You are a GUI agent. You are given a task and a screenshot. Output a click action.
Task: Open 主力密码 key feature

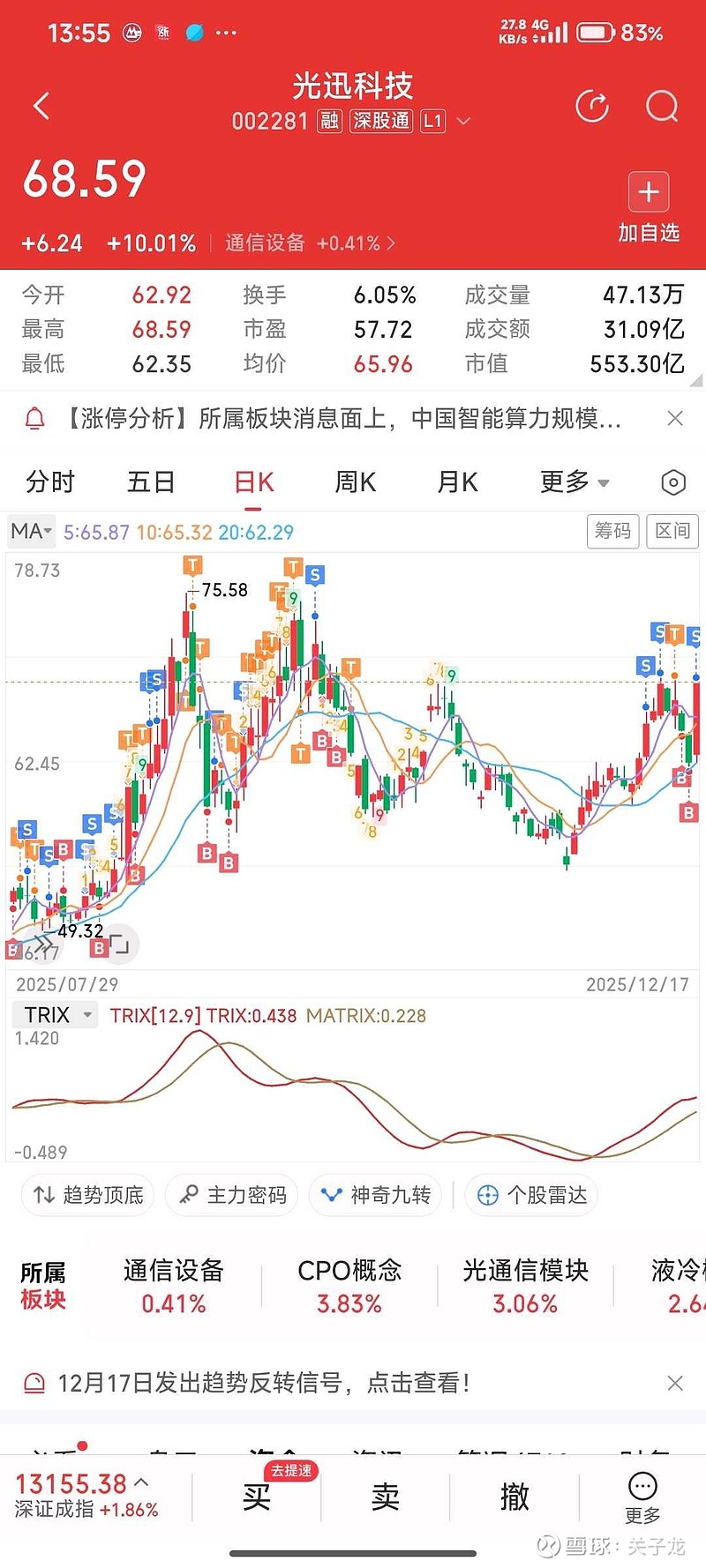(231, 1195)
